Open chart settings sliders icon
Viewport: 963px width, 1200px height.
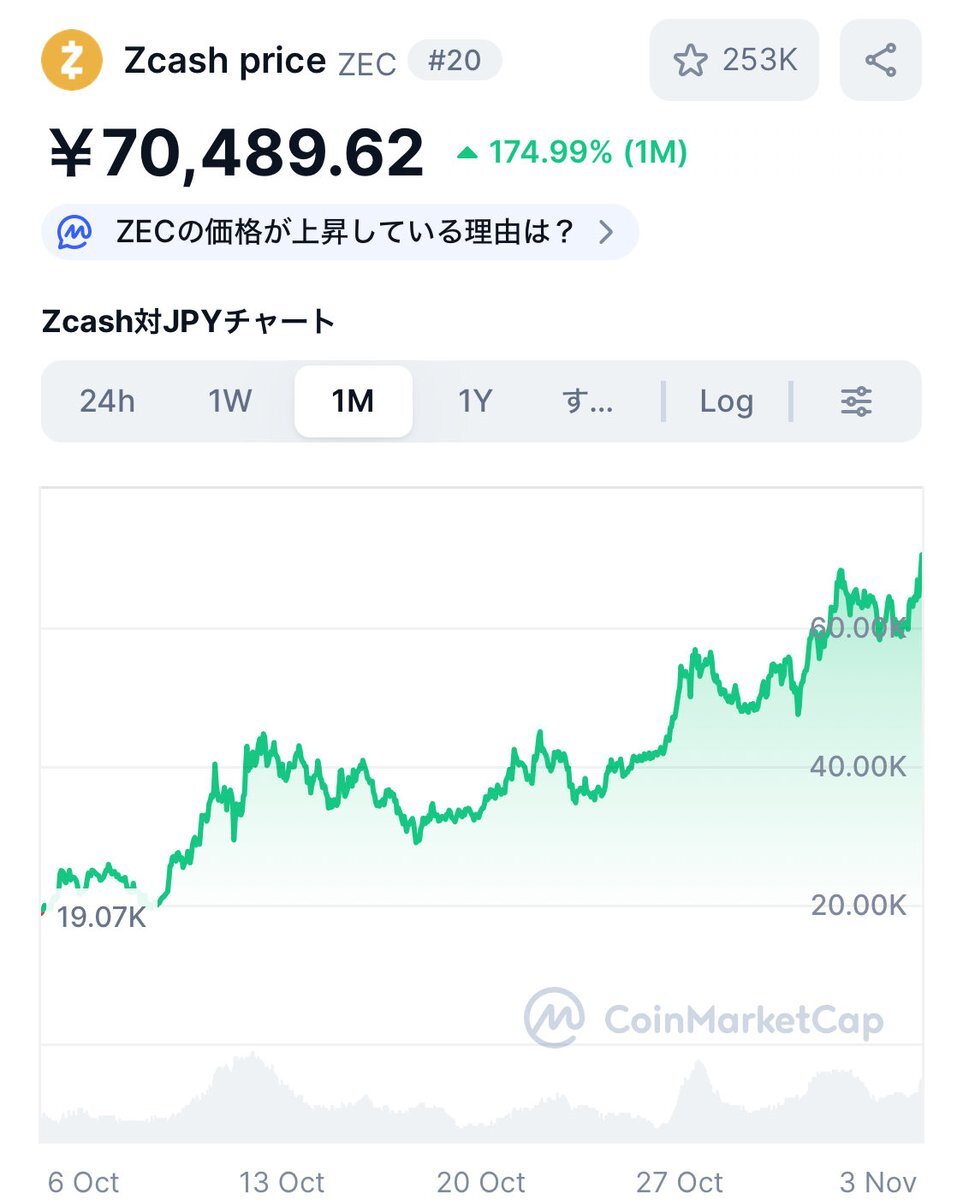856,402
